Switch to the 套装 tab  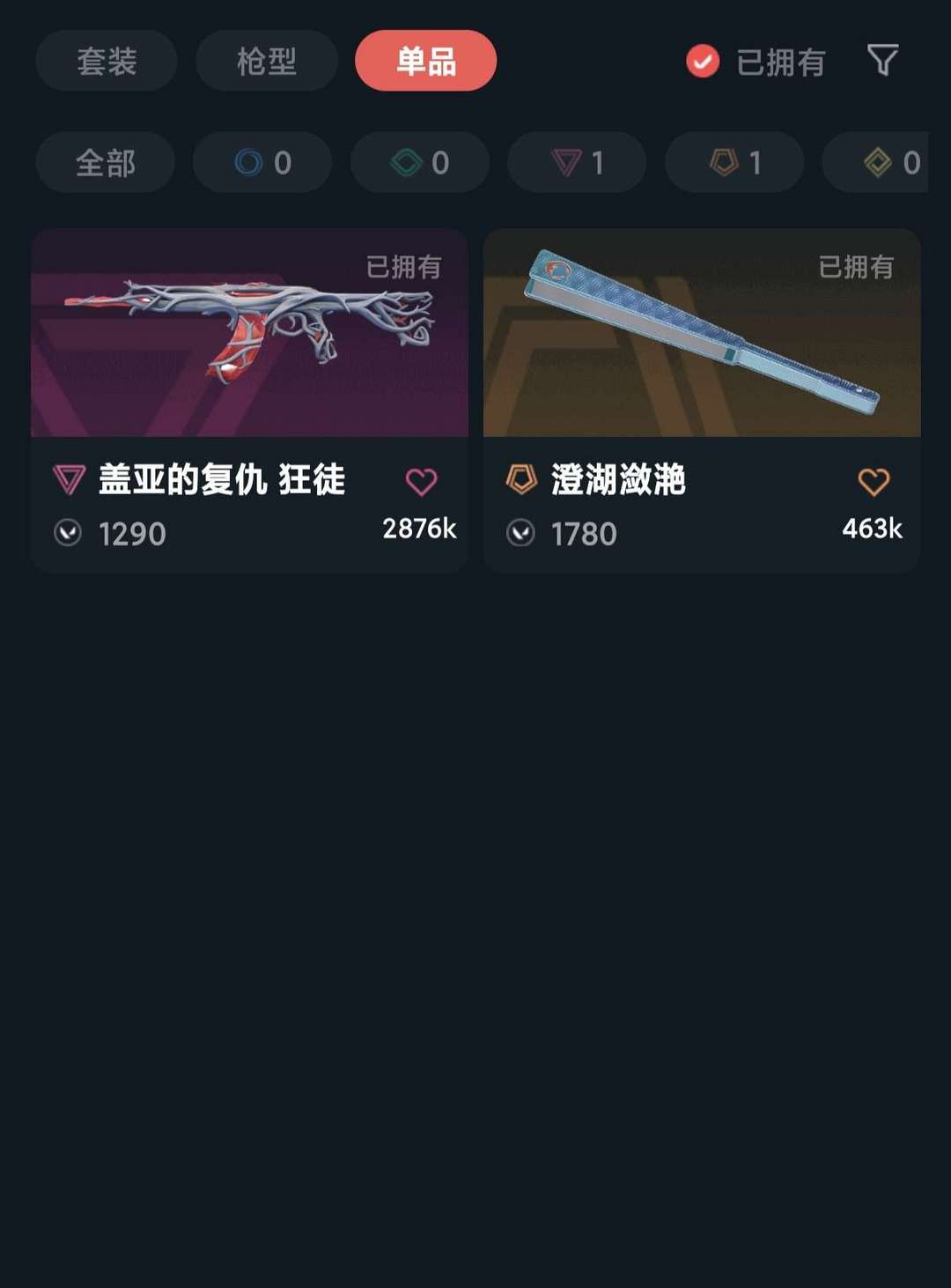click(107, 61)
